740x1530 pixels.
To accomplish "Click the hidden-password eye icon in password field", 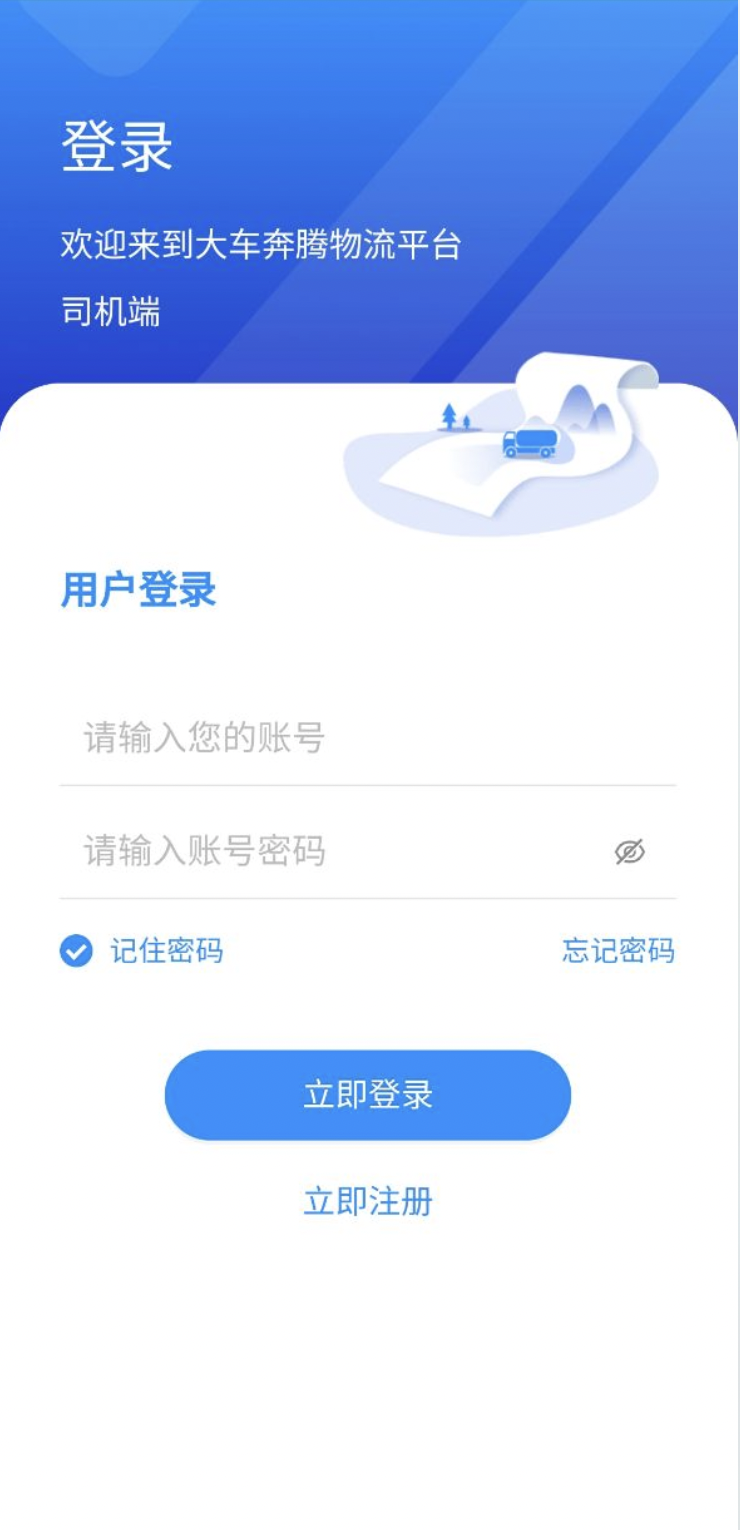I will [x=630, y=851].
